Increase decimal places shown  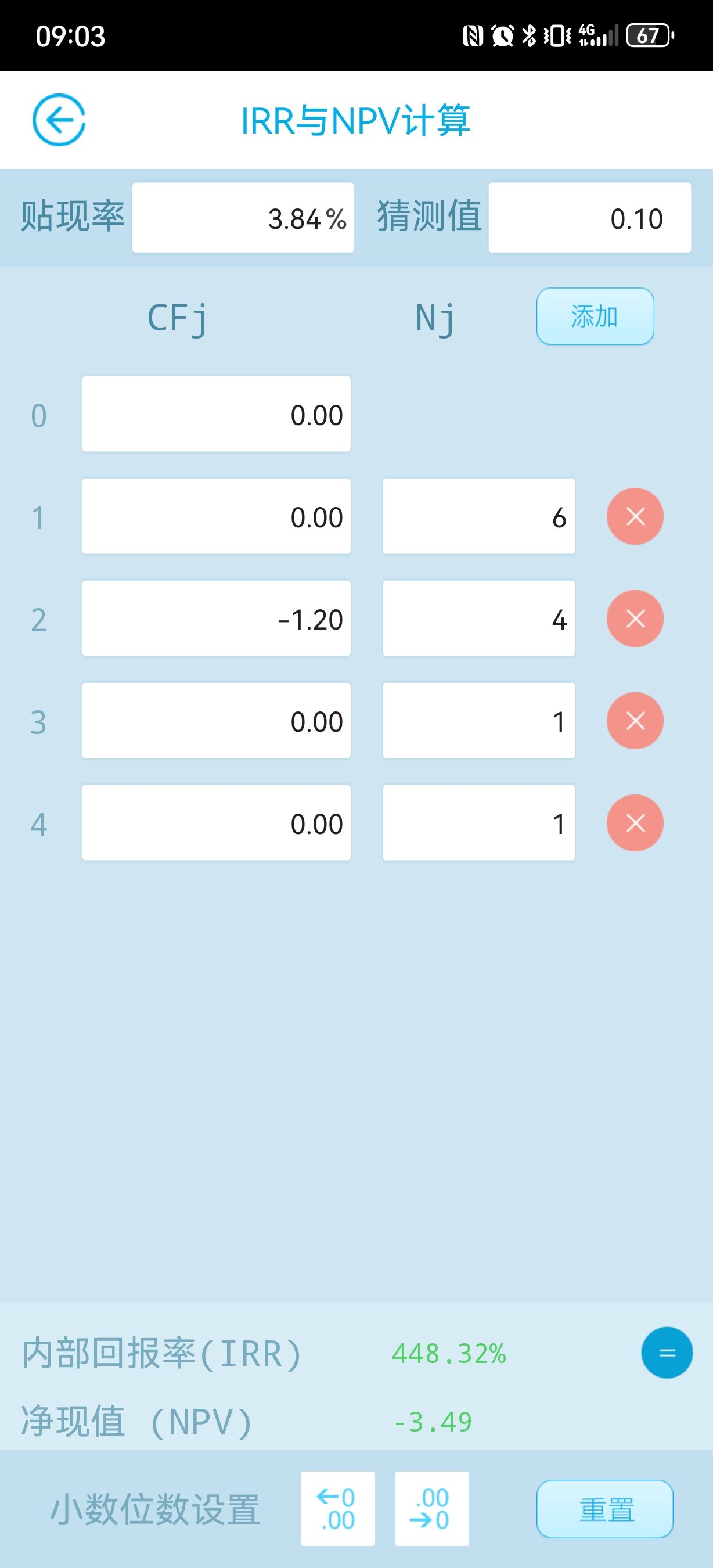point(338,1508)
